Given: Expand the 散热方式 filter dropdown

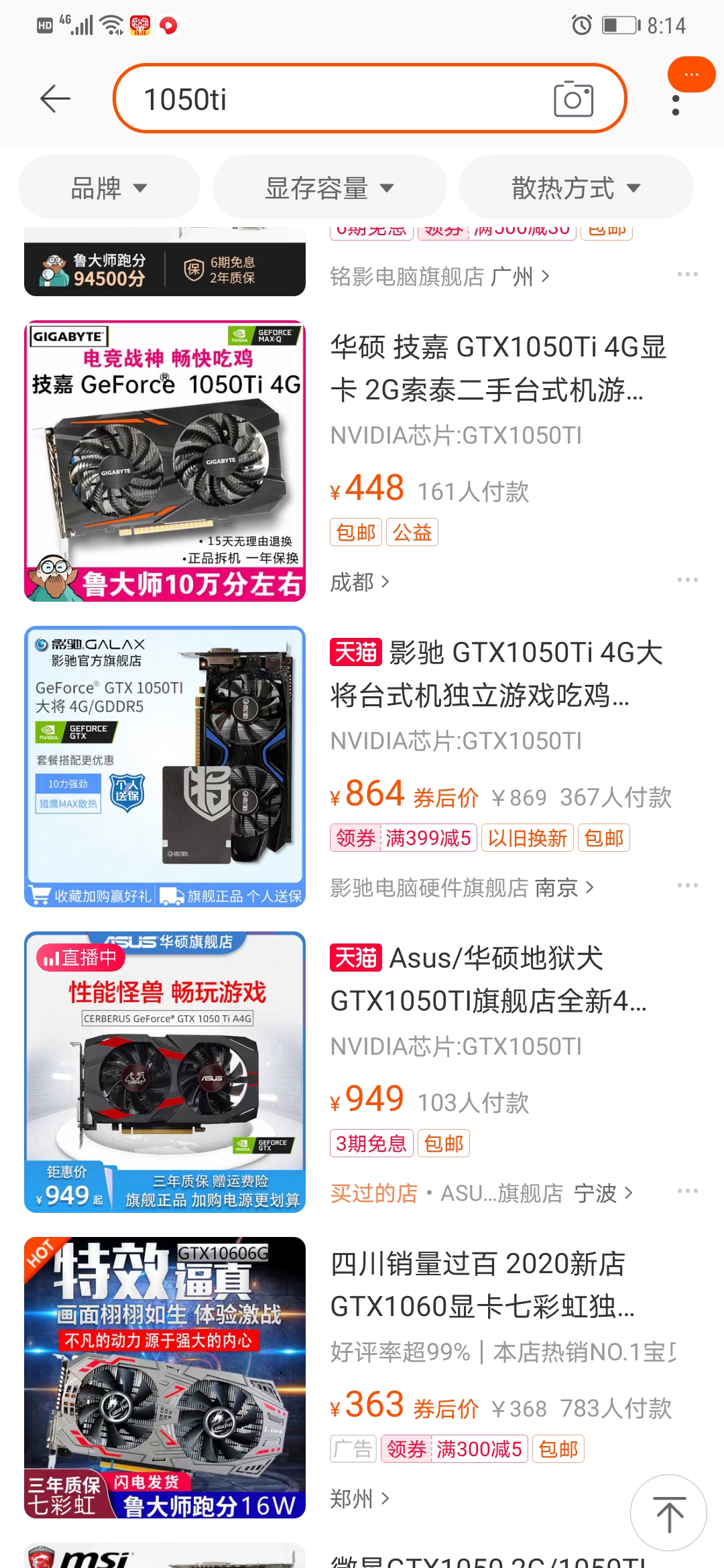Looking at the screenshot, I should [576, 188].
